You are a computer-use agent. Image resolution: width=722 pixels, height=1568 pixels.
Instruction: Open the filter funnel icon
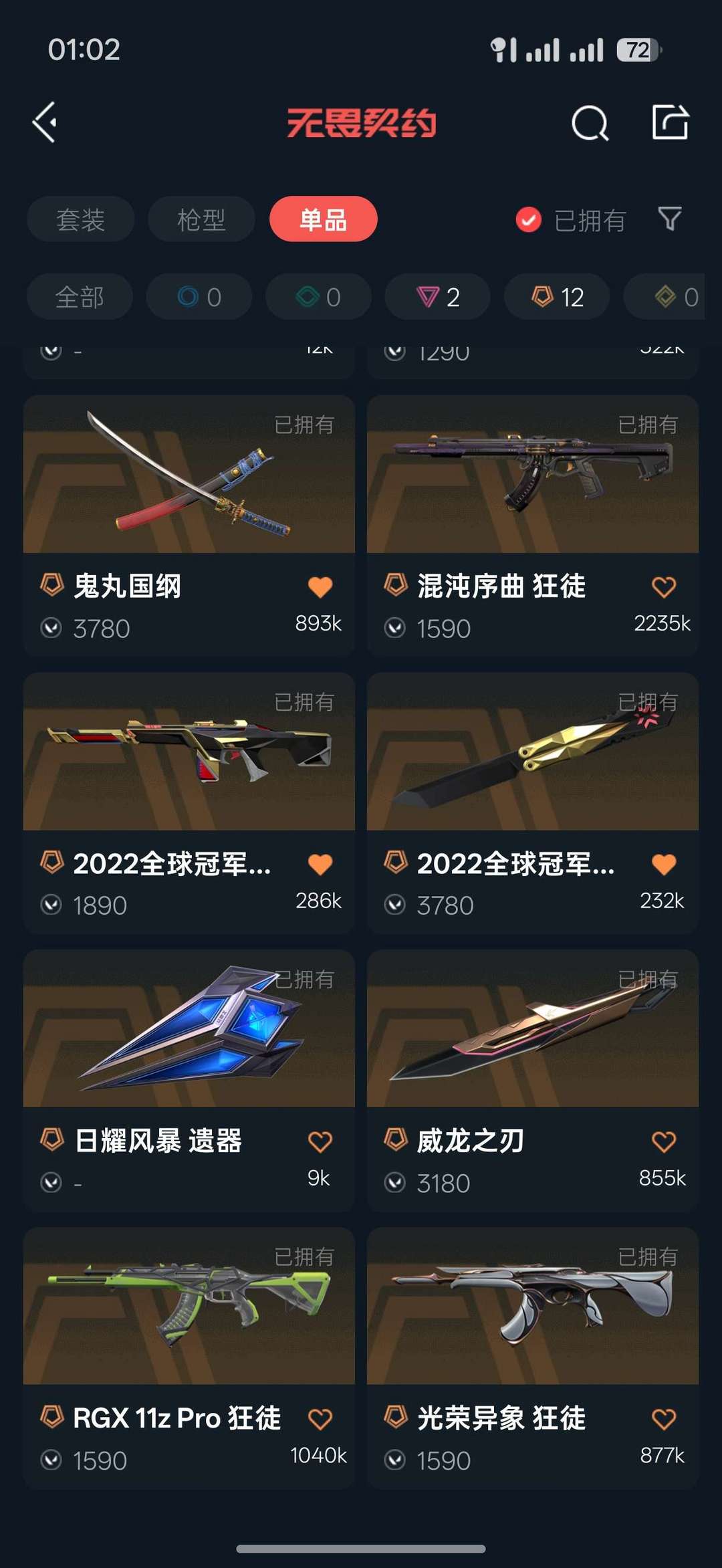pos(670,219)
